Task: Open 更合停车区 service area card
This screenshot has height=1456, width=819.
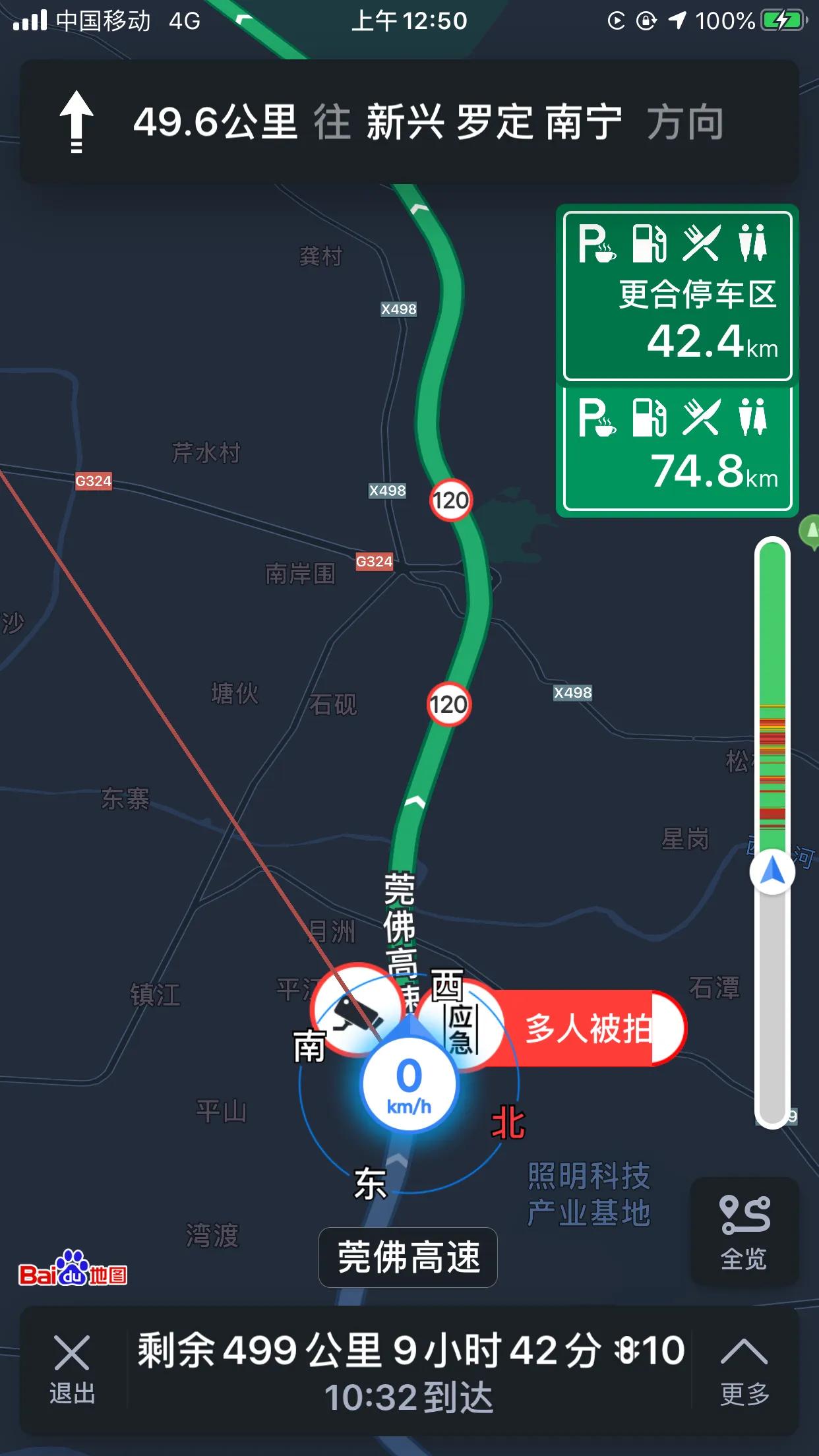Action: 677,295
